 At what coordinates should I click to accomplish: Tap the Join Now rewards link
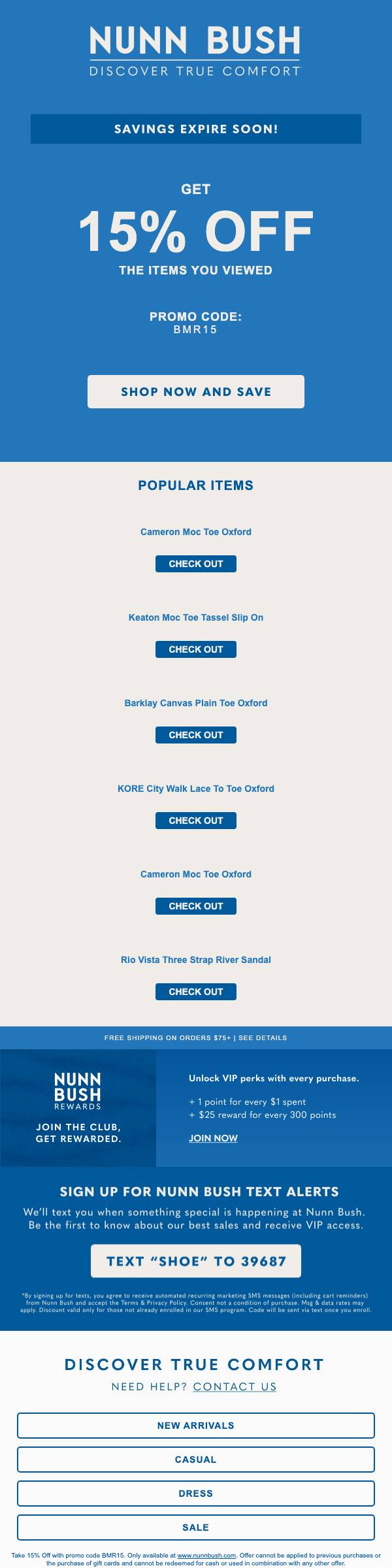tap(213, 1138)
